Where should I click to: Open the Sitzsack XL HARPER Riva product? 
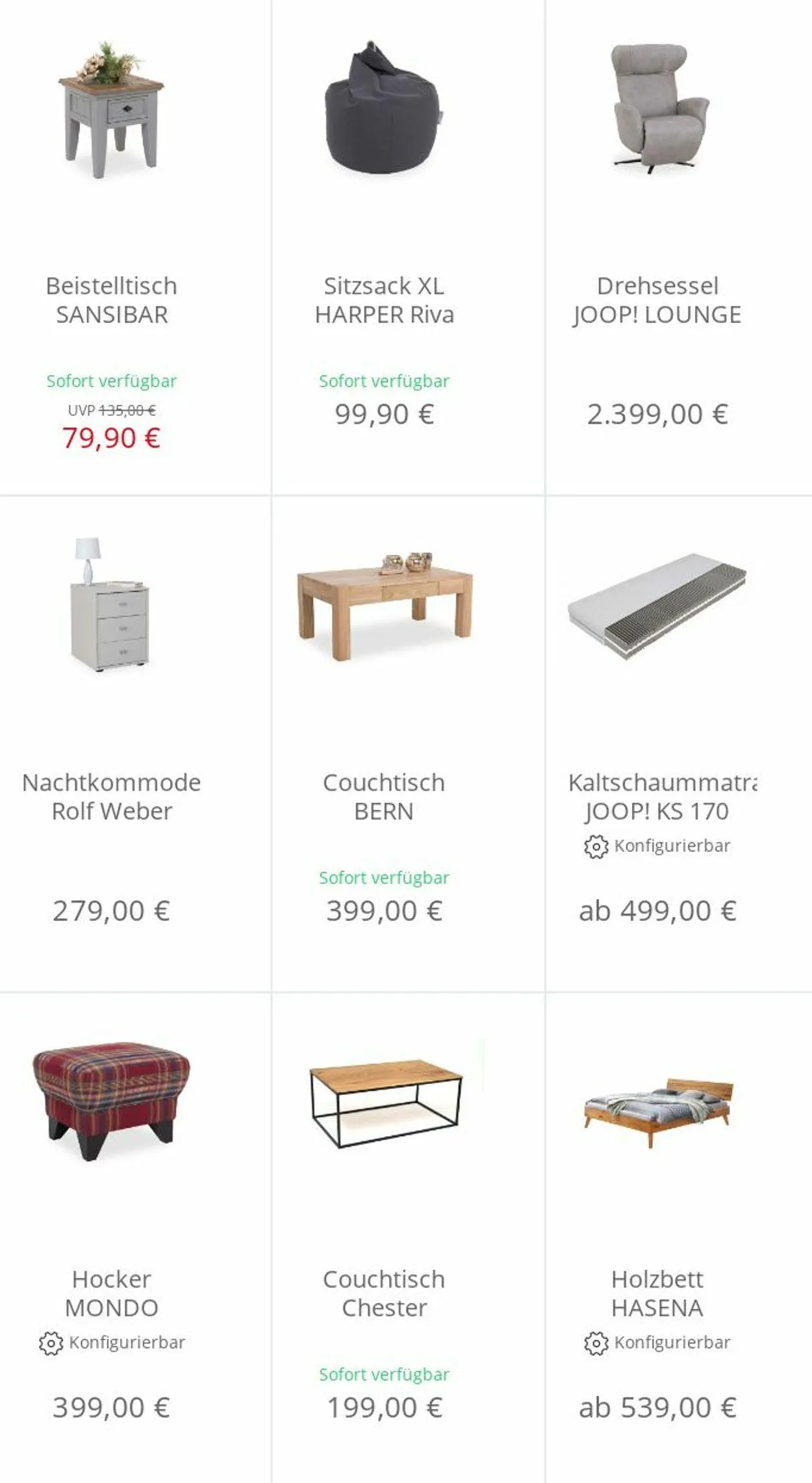(408, 247)
